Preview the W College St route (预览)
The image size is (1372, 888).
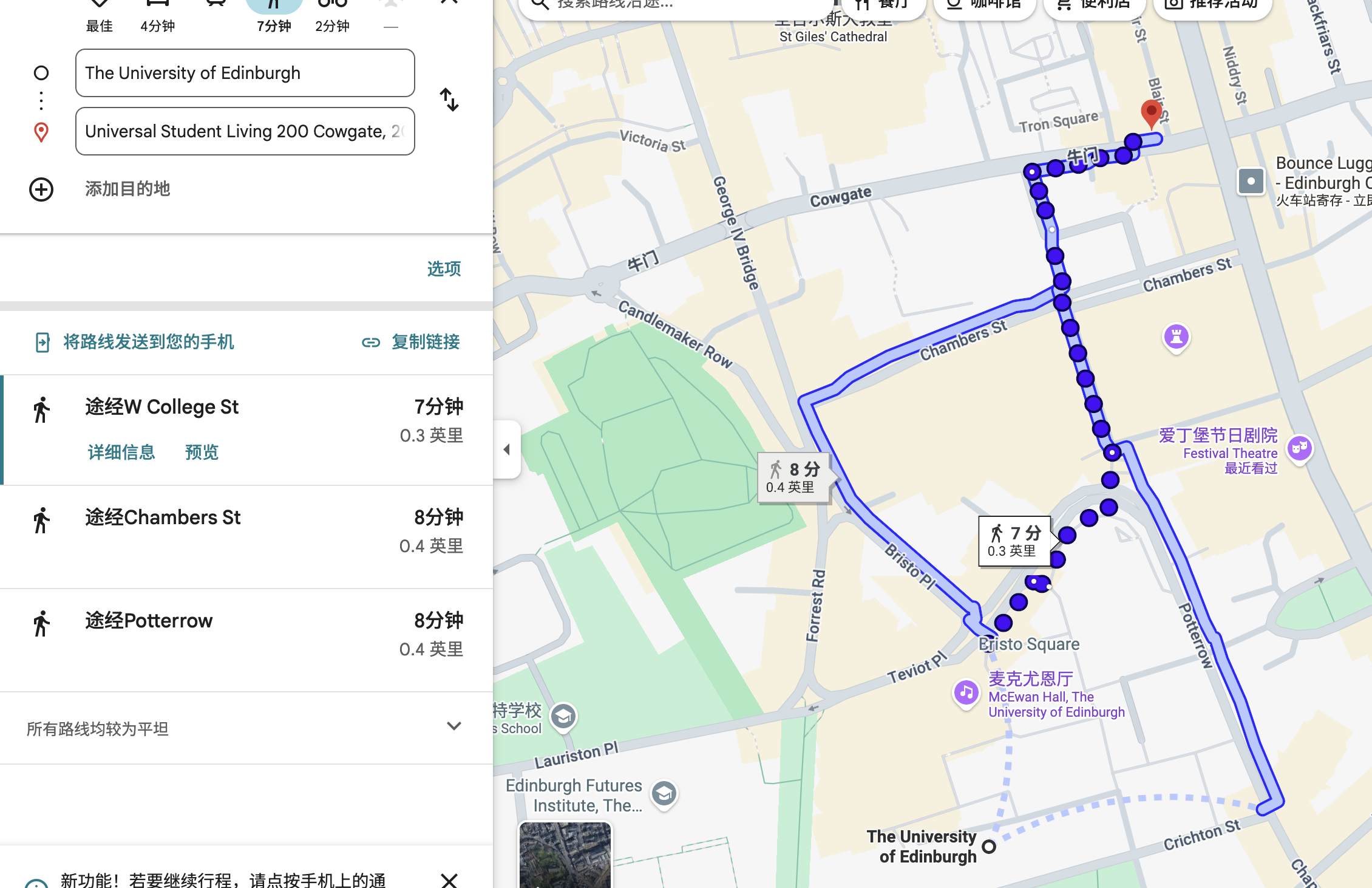tap(202, 452)
